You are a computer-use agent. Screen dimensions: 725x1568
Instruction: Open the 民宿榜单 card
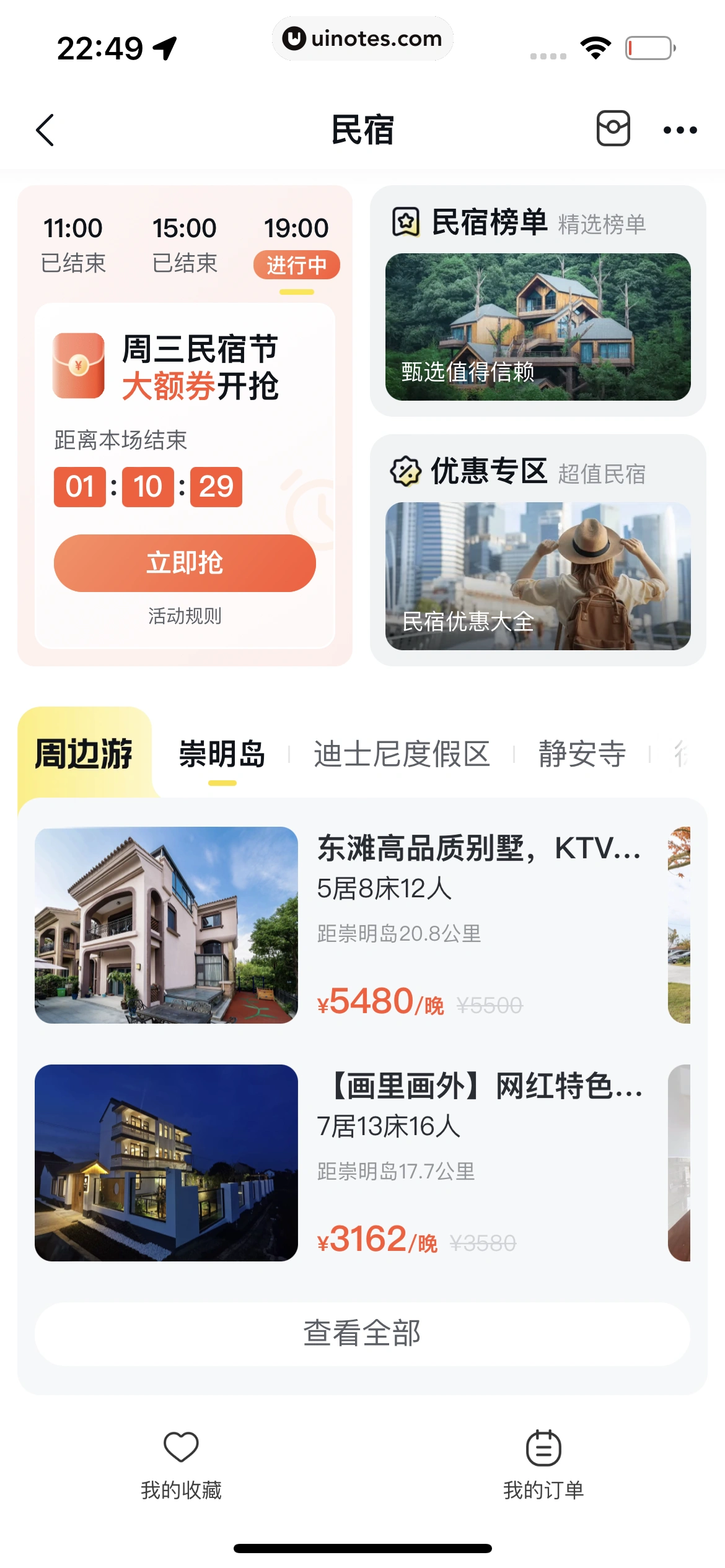click(537, 301)
